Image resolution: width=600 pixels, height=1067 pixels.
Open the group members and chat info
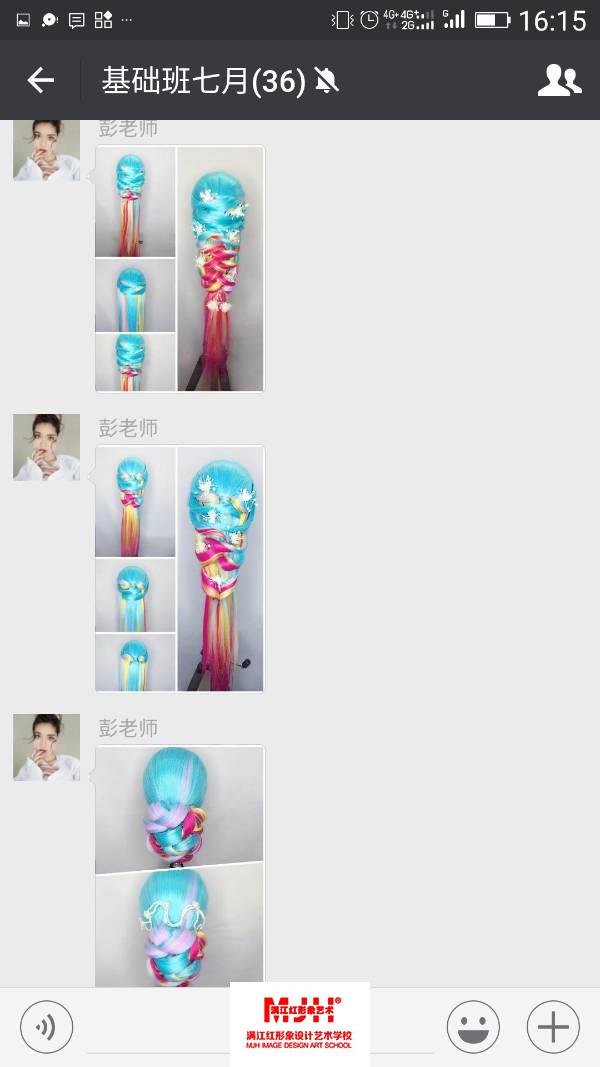coord(559,81)
